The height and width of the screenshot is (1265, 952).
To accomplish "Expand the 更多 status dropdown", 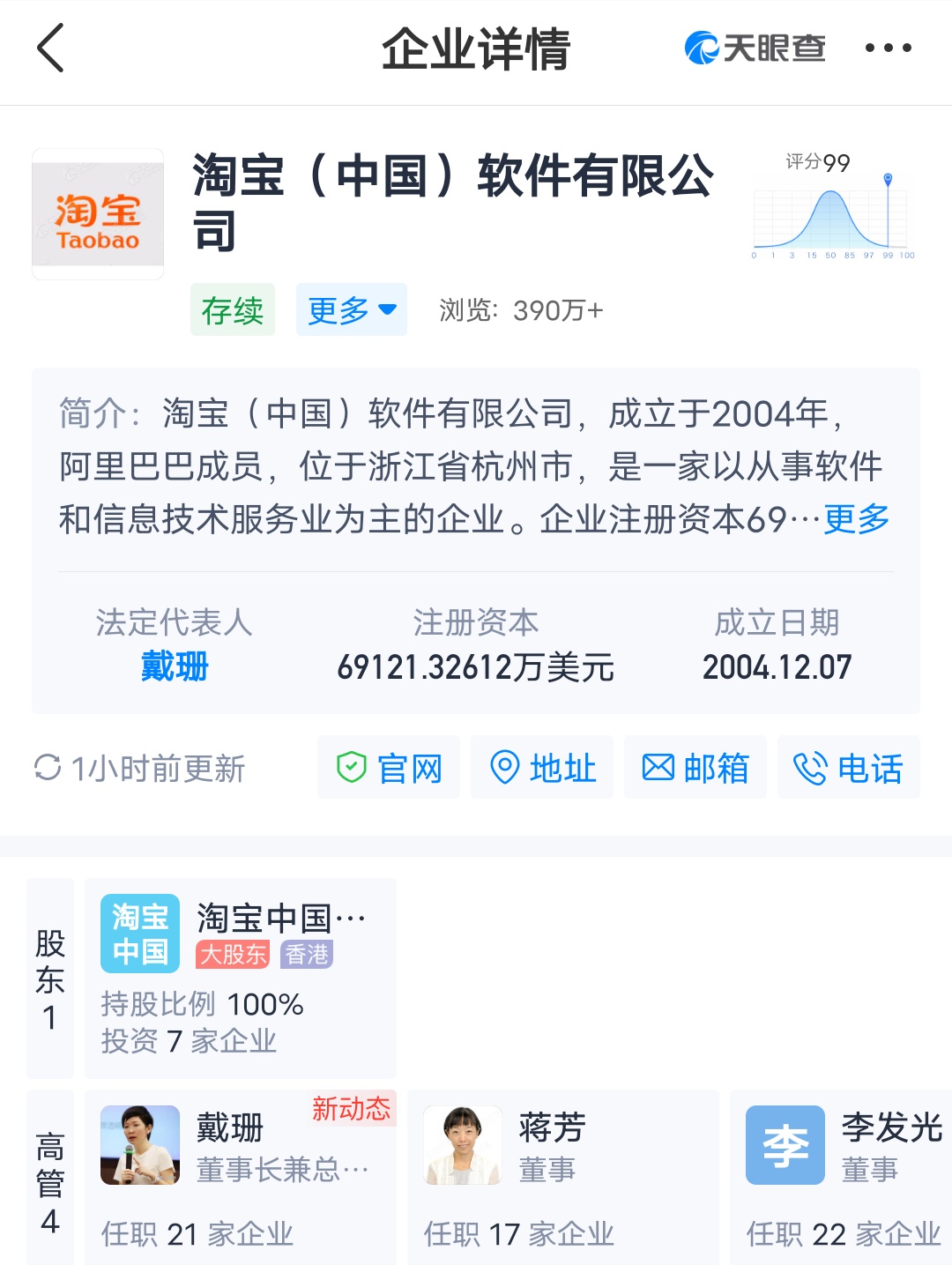I will coord(351,310).
